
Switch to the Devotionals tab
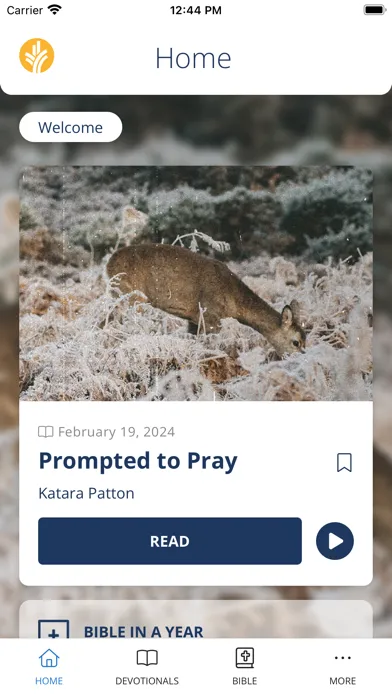pyautogui.click(x=147, y=667)
